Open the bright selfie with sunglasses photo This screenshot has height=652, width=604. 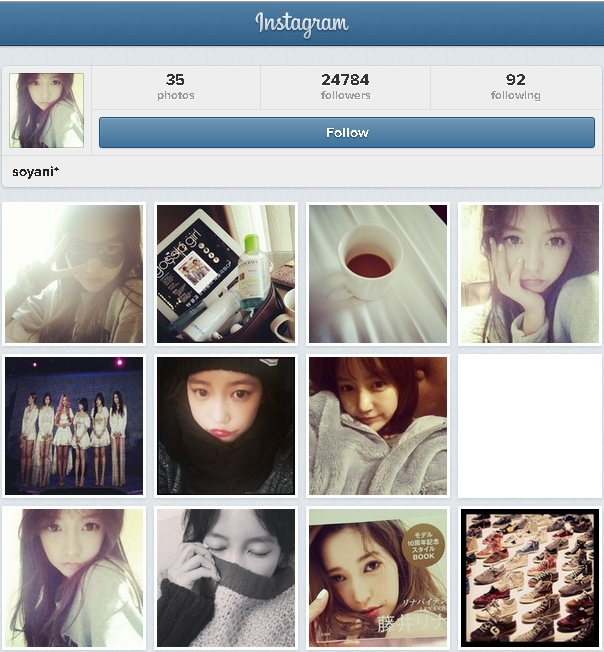[74, 274]
